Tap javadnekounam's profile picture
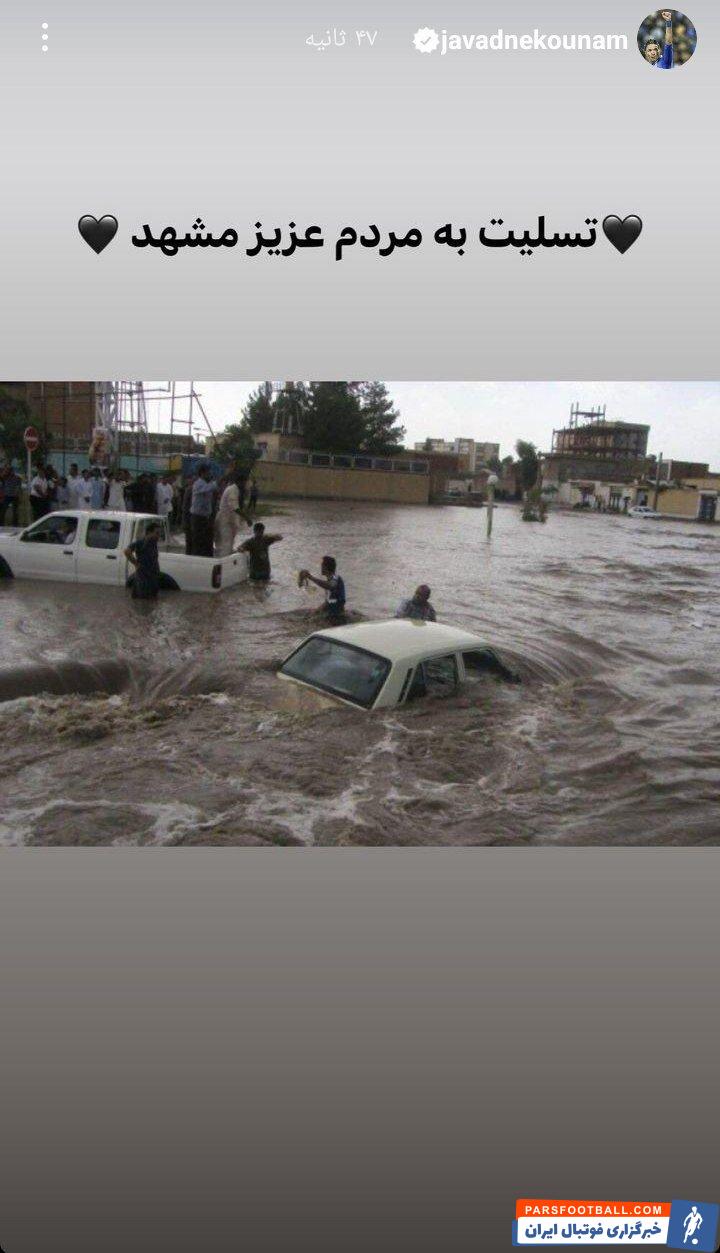The width and height of the screenshot is (720, 1253). 667,39
